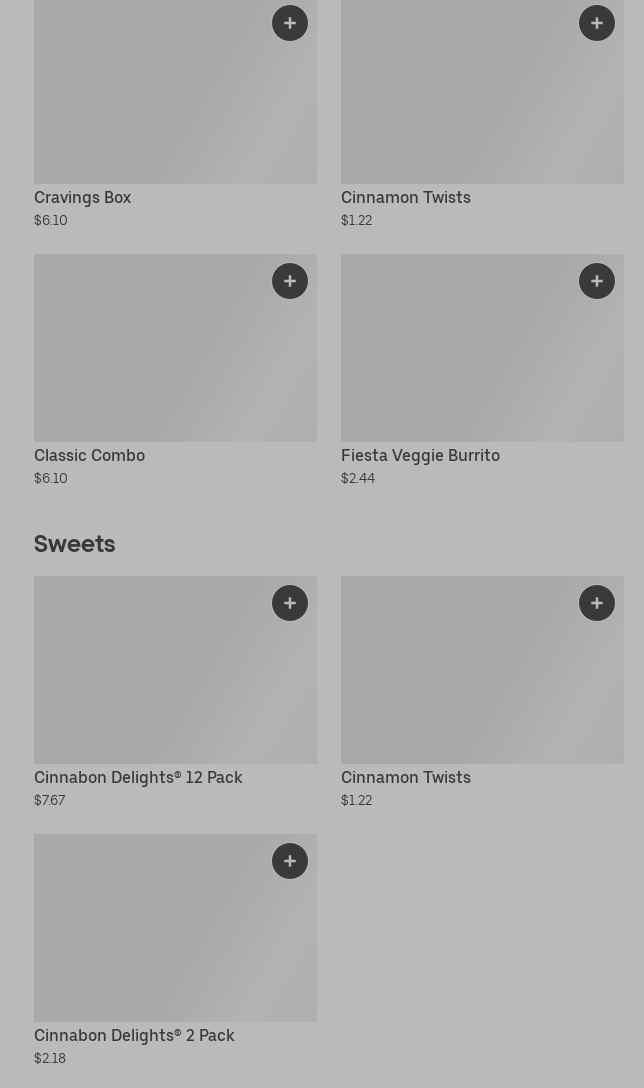The width and height of the screenshot is (644, 1088).
Task: Add Cinnabon Delights 12 Pack to cart
Action: (x=290, y=603)
